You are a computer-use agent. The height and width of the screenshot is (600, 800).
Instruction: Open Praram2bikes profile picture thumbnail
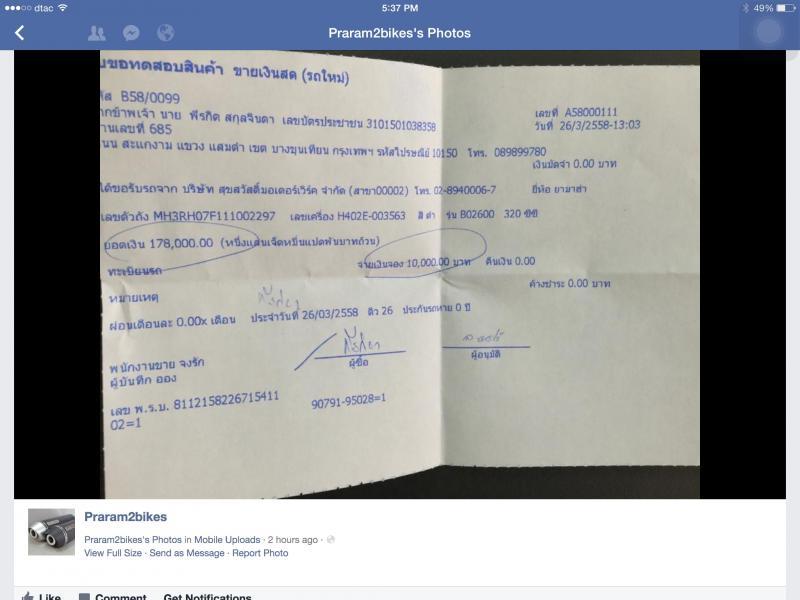pyautogui.click(x=51, y=532)
